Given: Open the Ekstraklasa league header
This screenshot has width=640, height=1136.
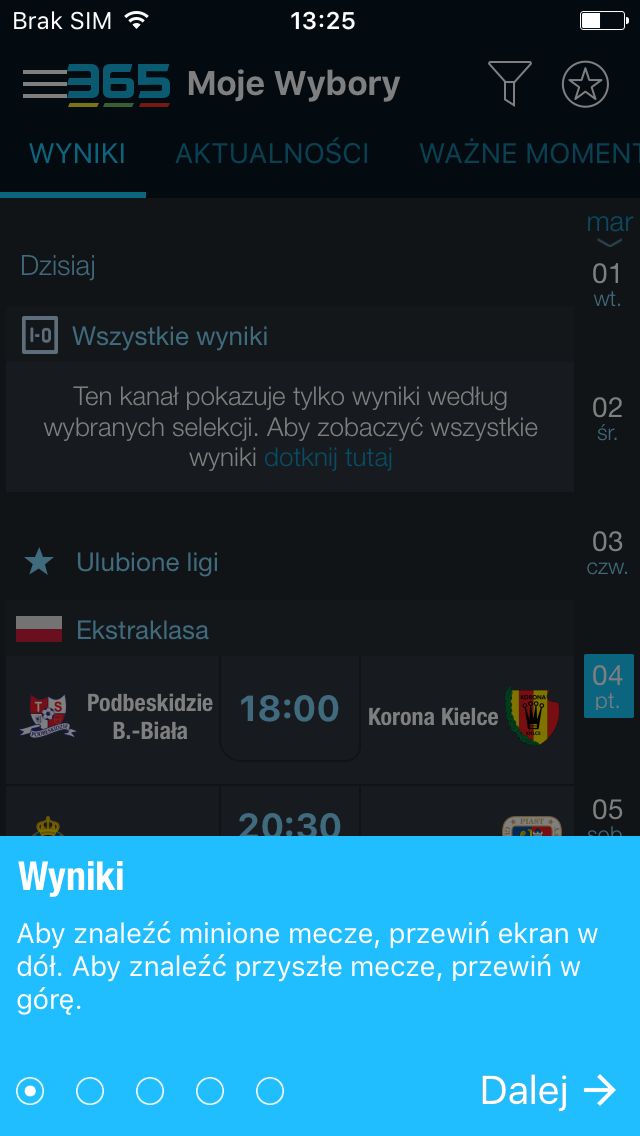Looking at the screenshot, I should click(289, 630).
